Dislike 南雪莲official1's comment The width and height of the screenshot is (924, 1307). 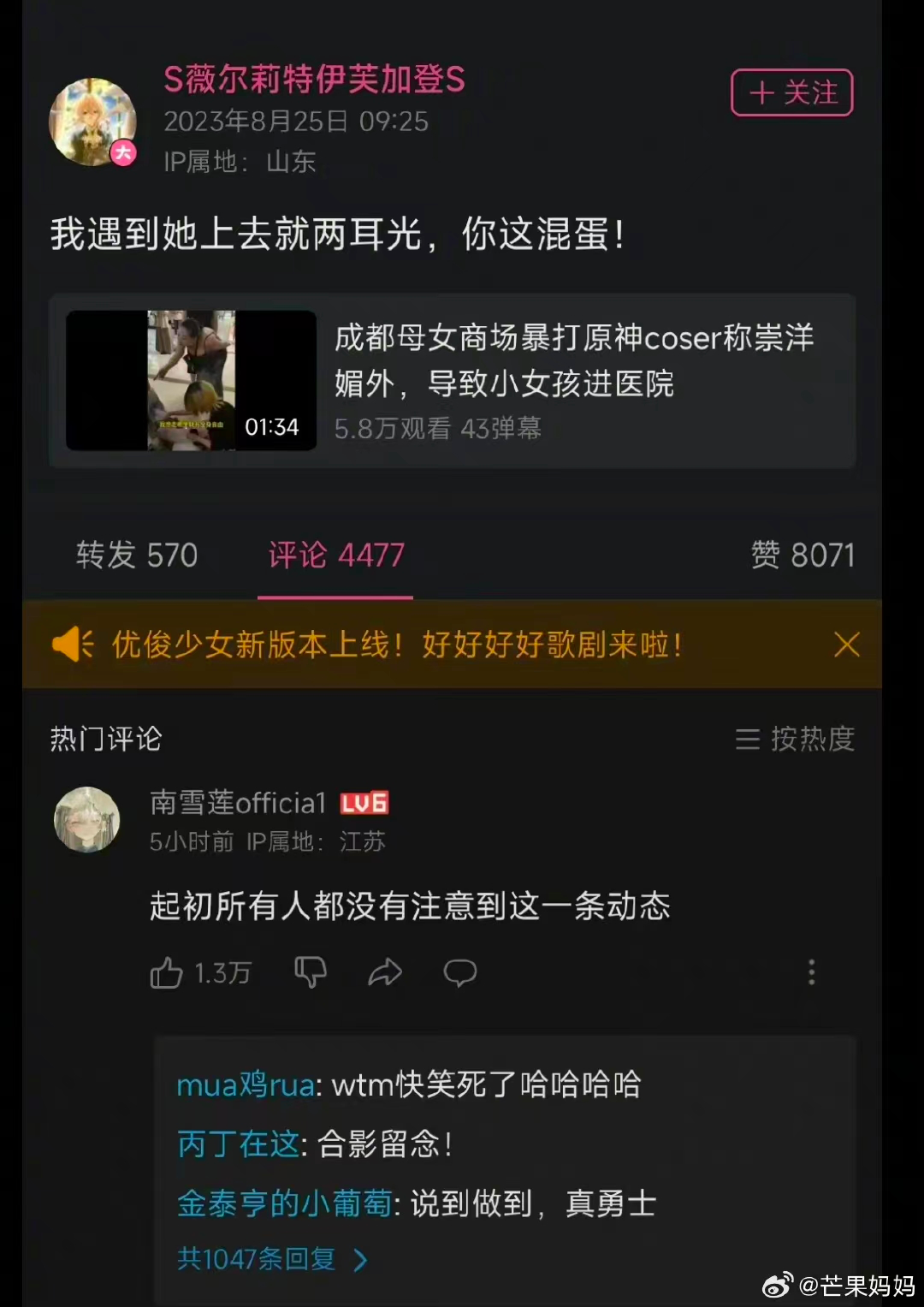(x=310, y=973)
